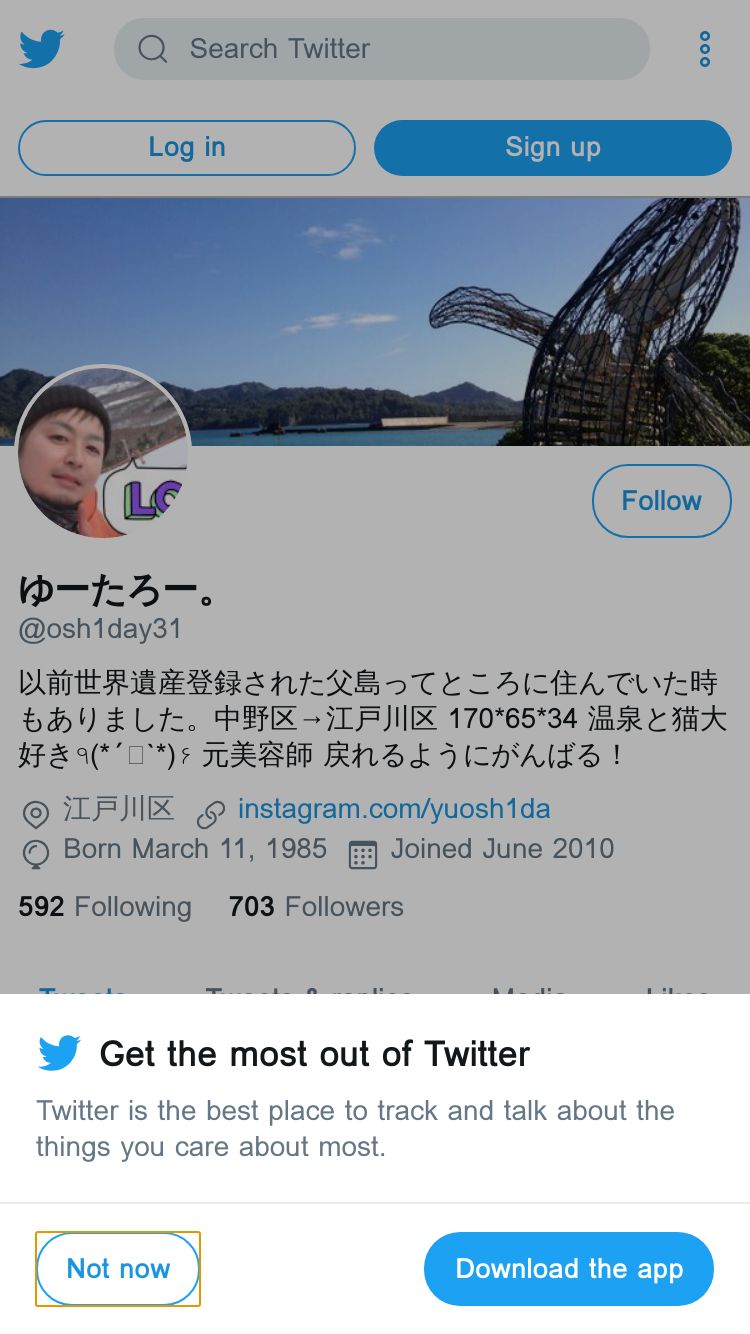View the 703 Followers list
This screenshot has height=1334, width=750.
point(316,906)
